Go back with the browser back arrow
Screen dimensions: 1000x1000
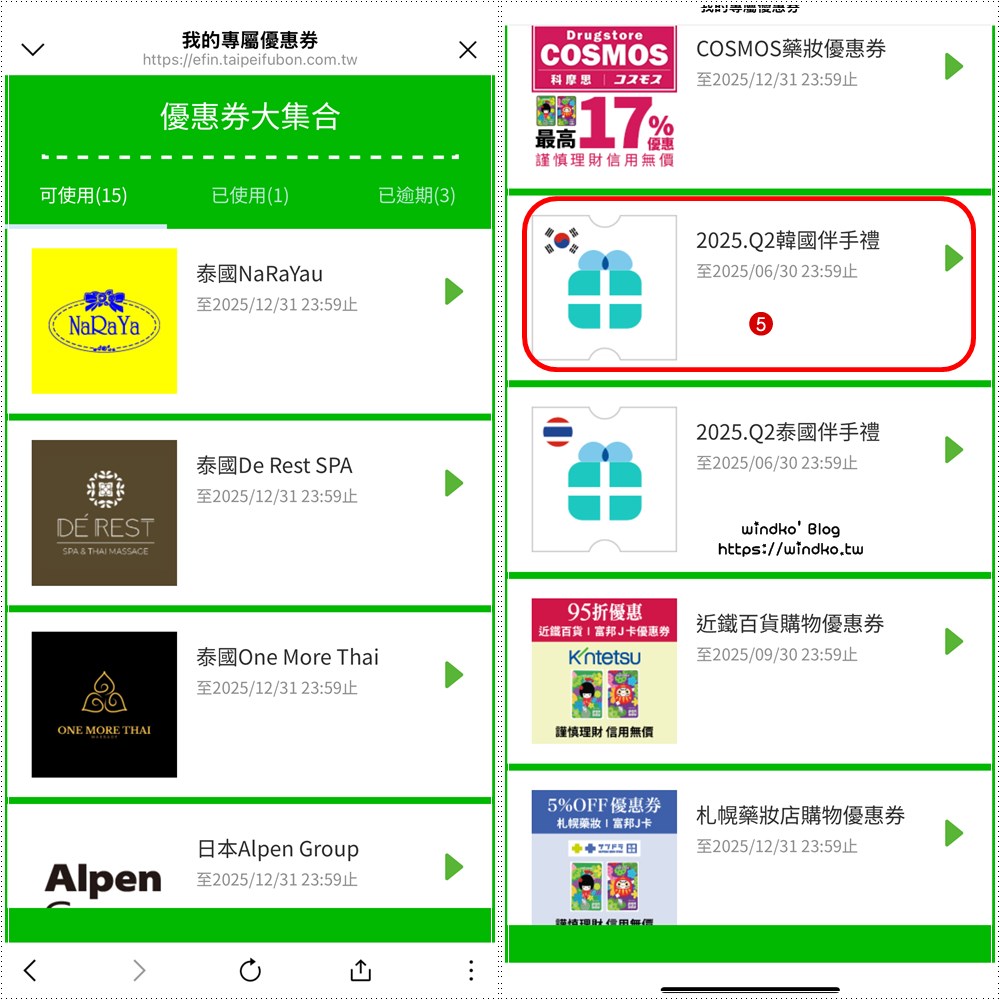click(x=30, y=969)
